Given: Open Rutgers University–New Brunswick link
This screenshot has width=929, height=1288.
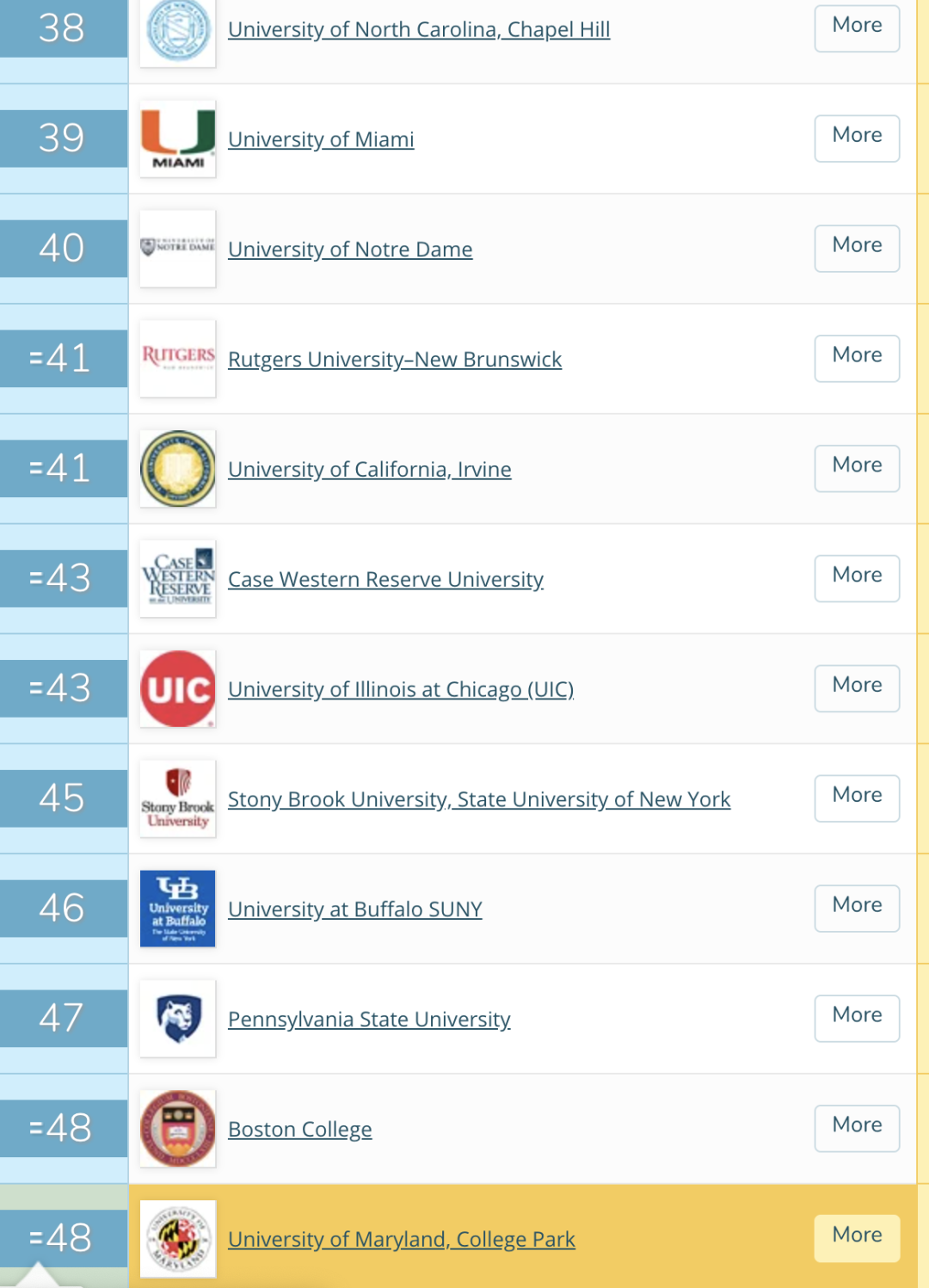Looking at the screenshot, I should click(394, 360).
